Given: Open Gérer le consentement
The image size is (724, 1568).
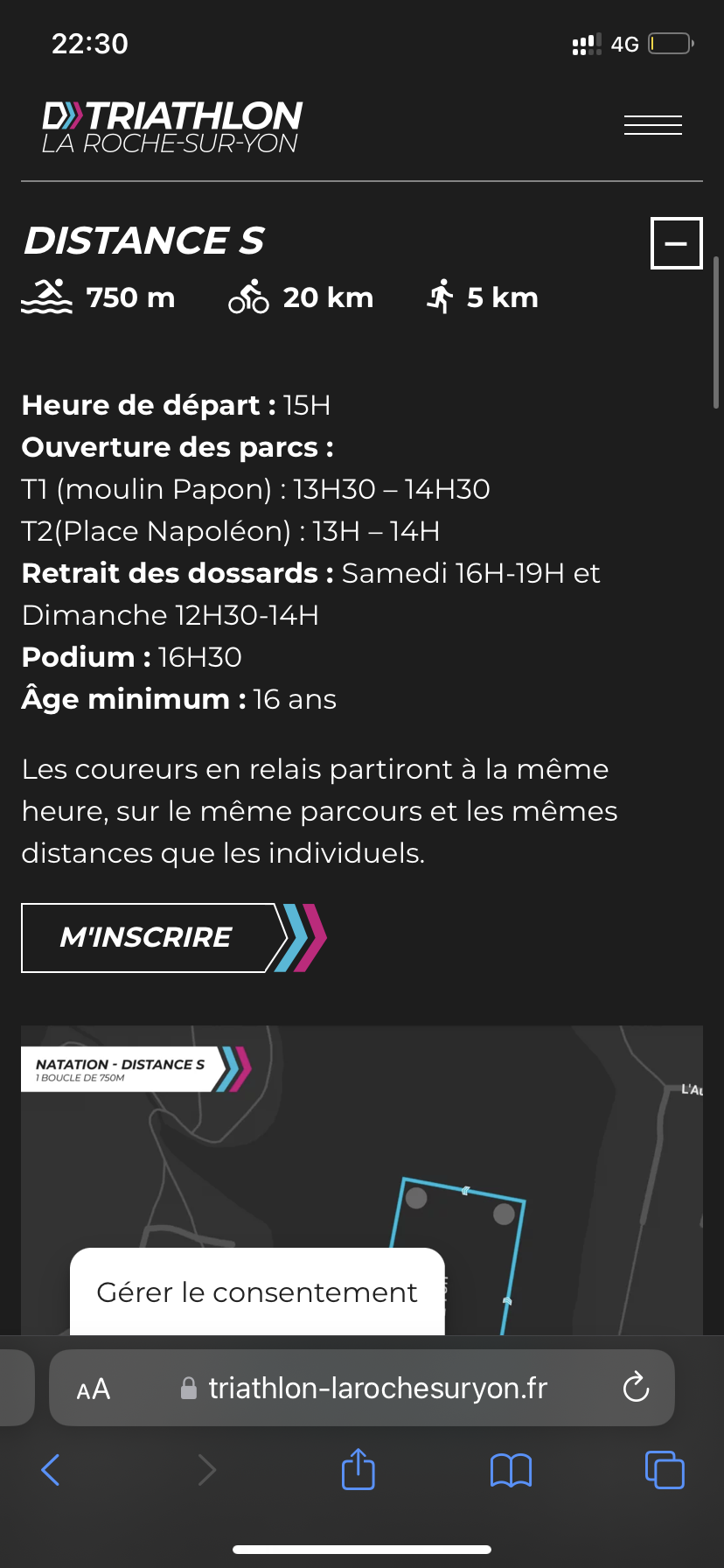Looking at the screenshot, I should (x=257, y=1292).
